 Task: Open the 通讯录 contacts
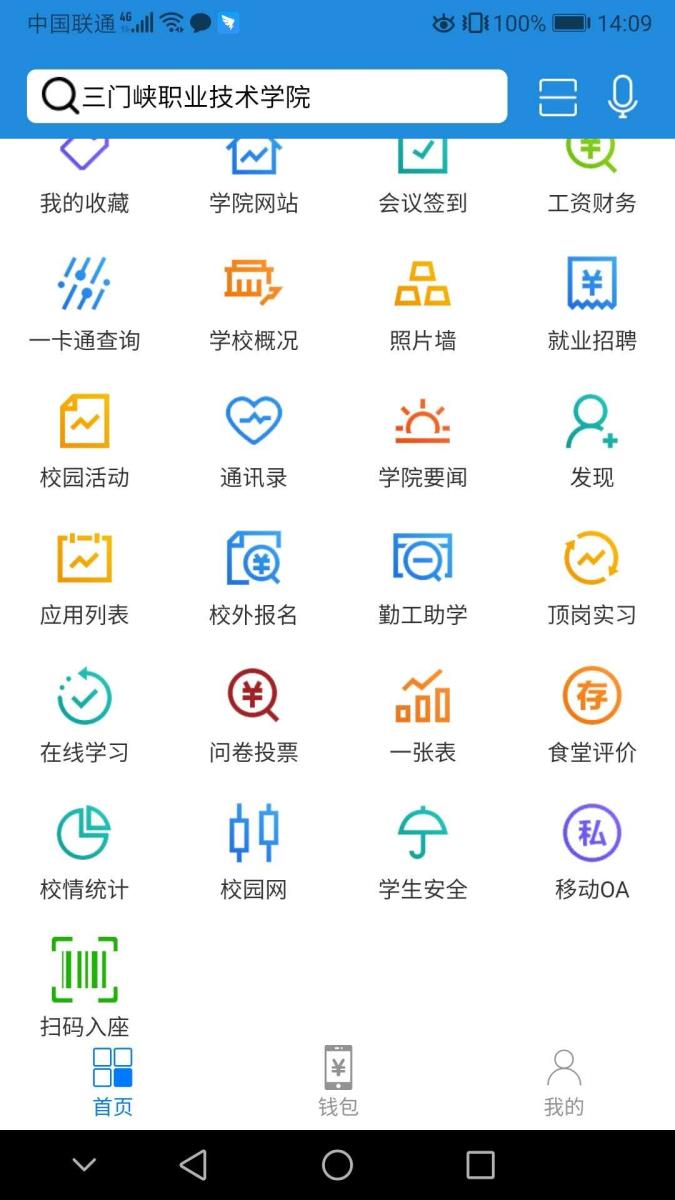253,441
